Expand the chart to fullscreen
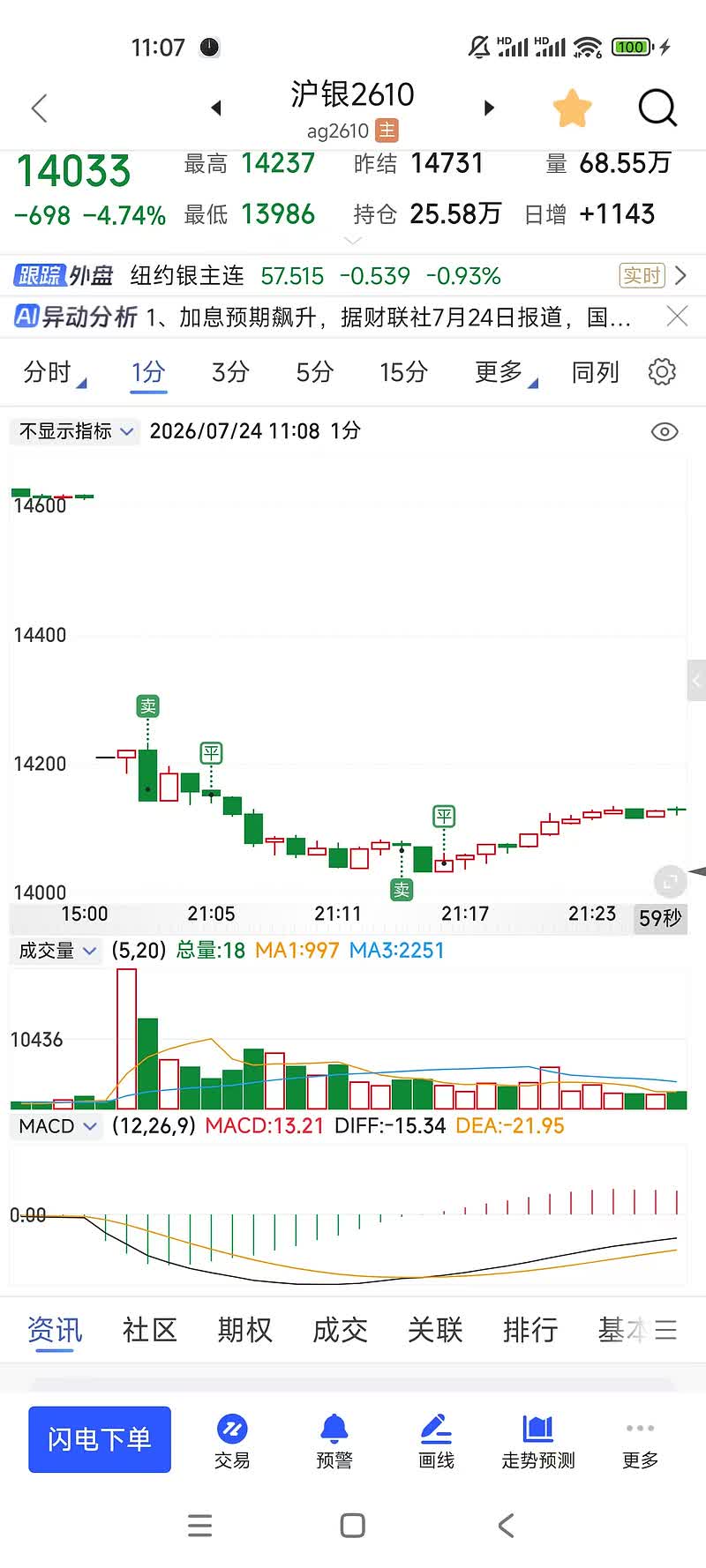The height and width of the screenshot is (1568, 706). pos(669,881)
